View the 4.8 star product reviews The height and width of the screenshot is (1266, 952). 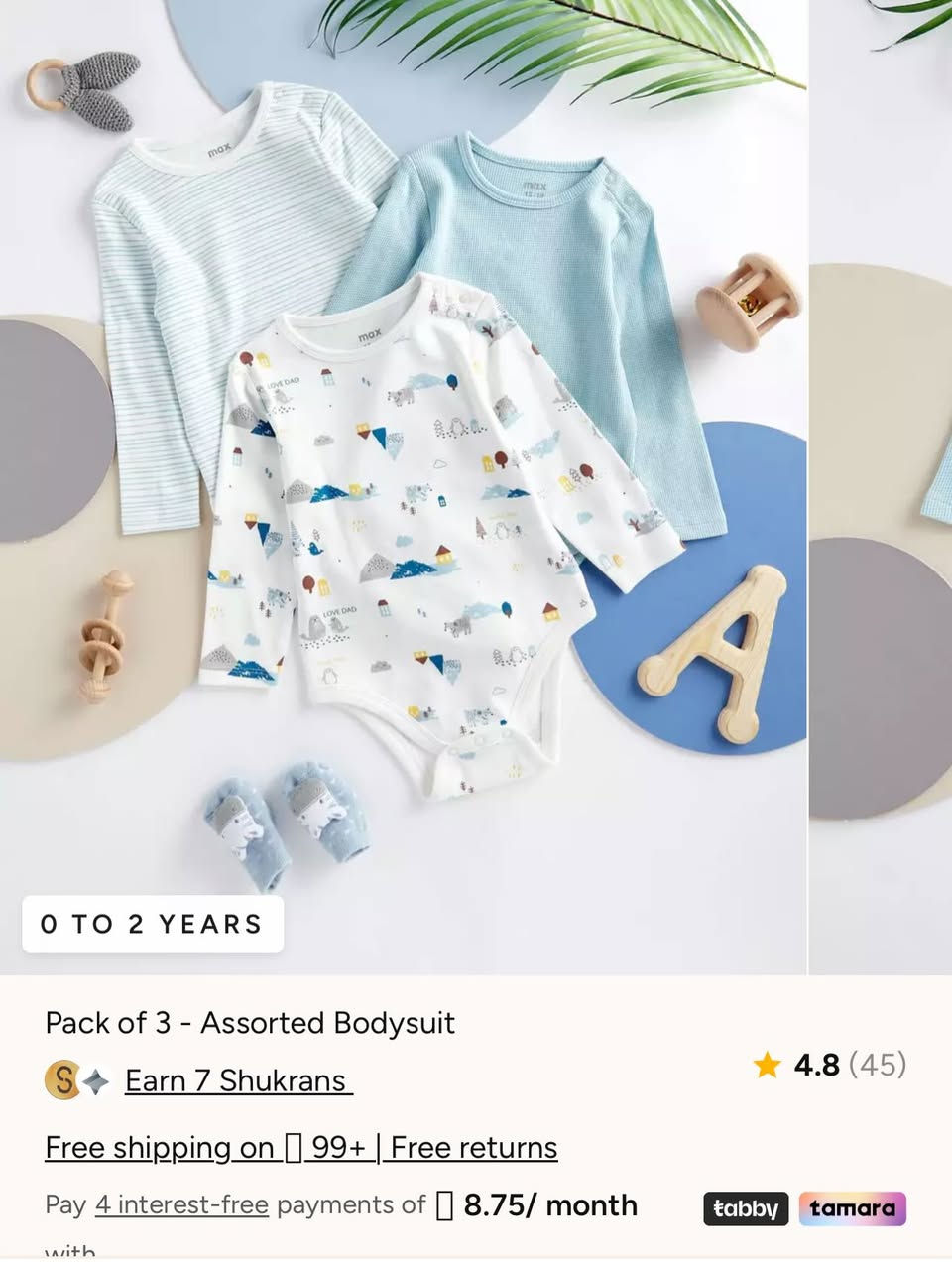pos(830,1066)
